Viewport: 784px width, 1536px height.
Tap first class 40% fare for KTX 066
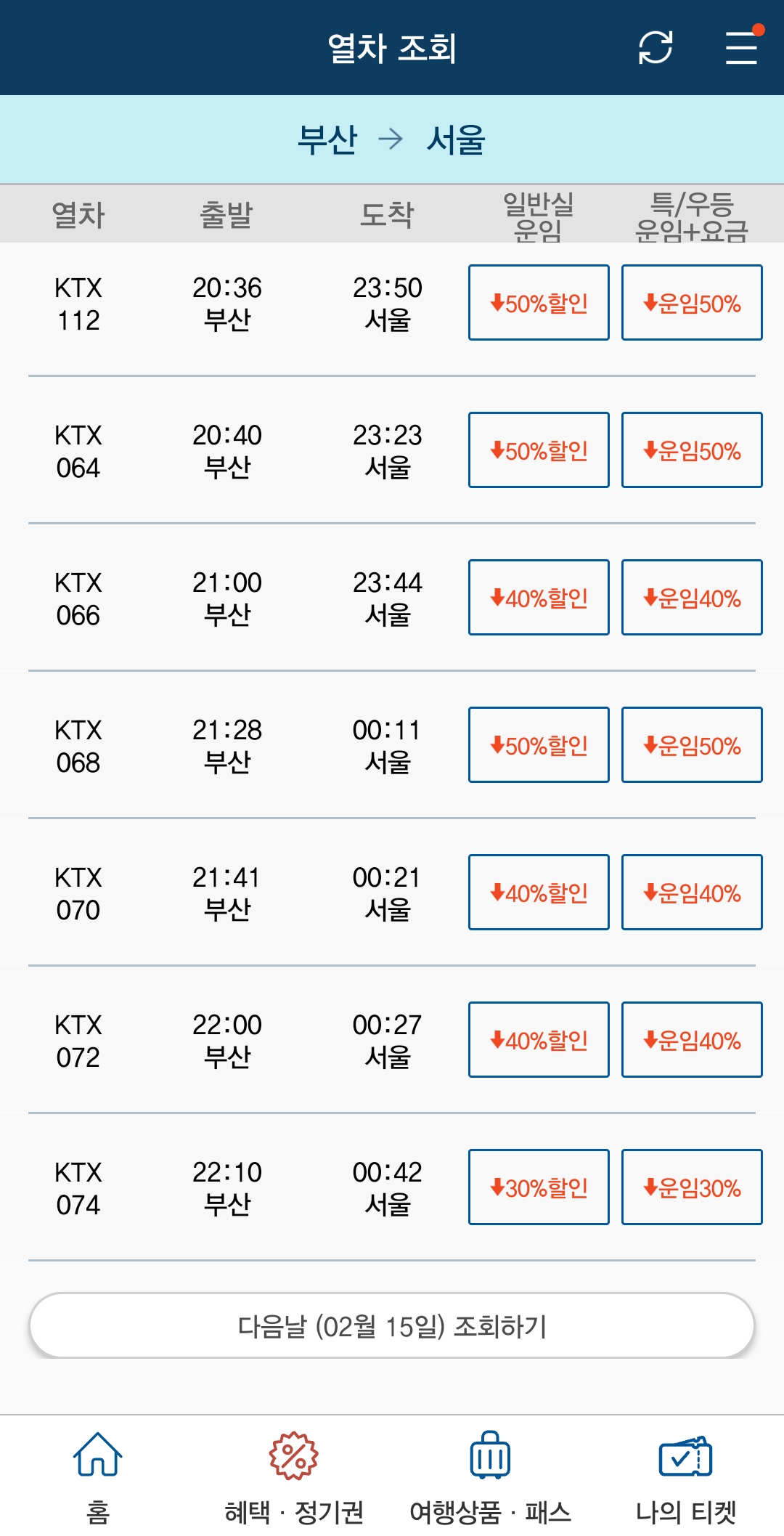coord(692,598)
